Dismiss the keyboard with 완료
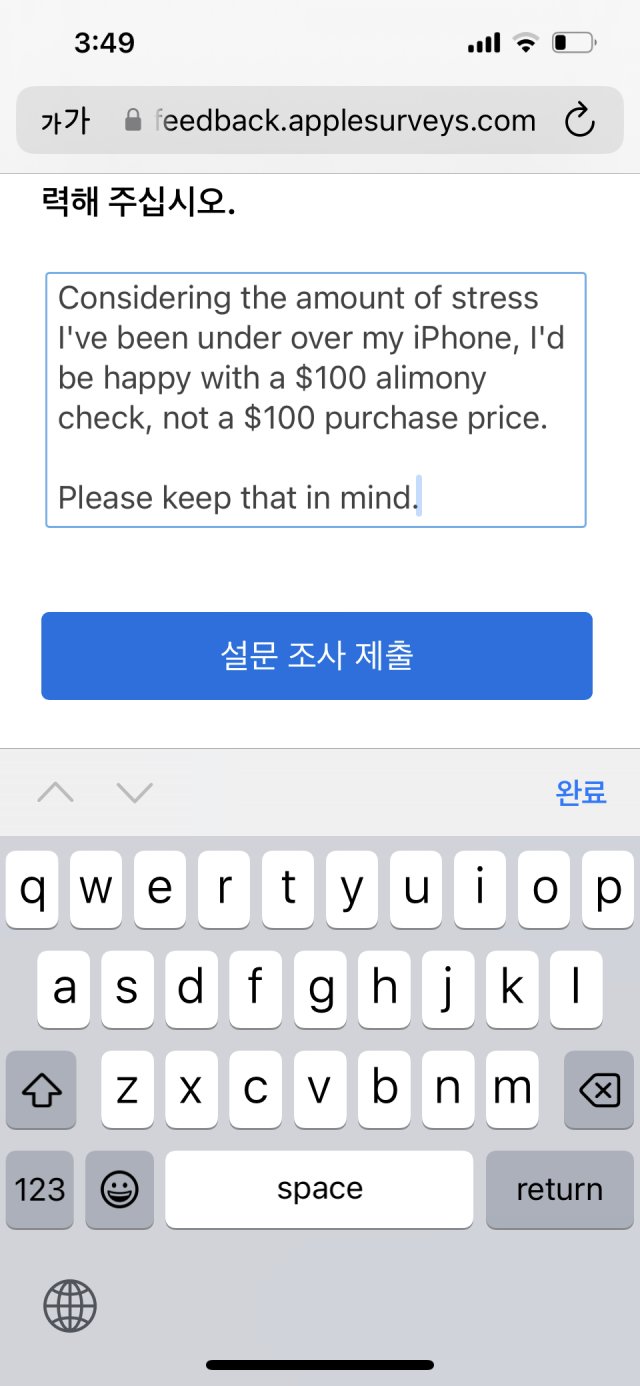The height and width of the screenshot is (1386, 640). pyautogui.click(x=581, y=792)
